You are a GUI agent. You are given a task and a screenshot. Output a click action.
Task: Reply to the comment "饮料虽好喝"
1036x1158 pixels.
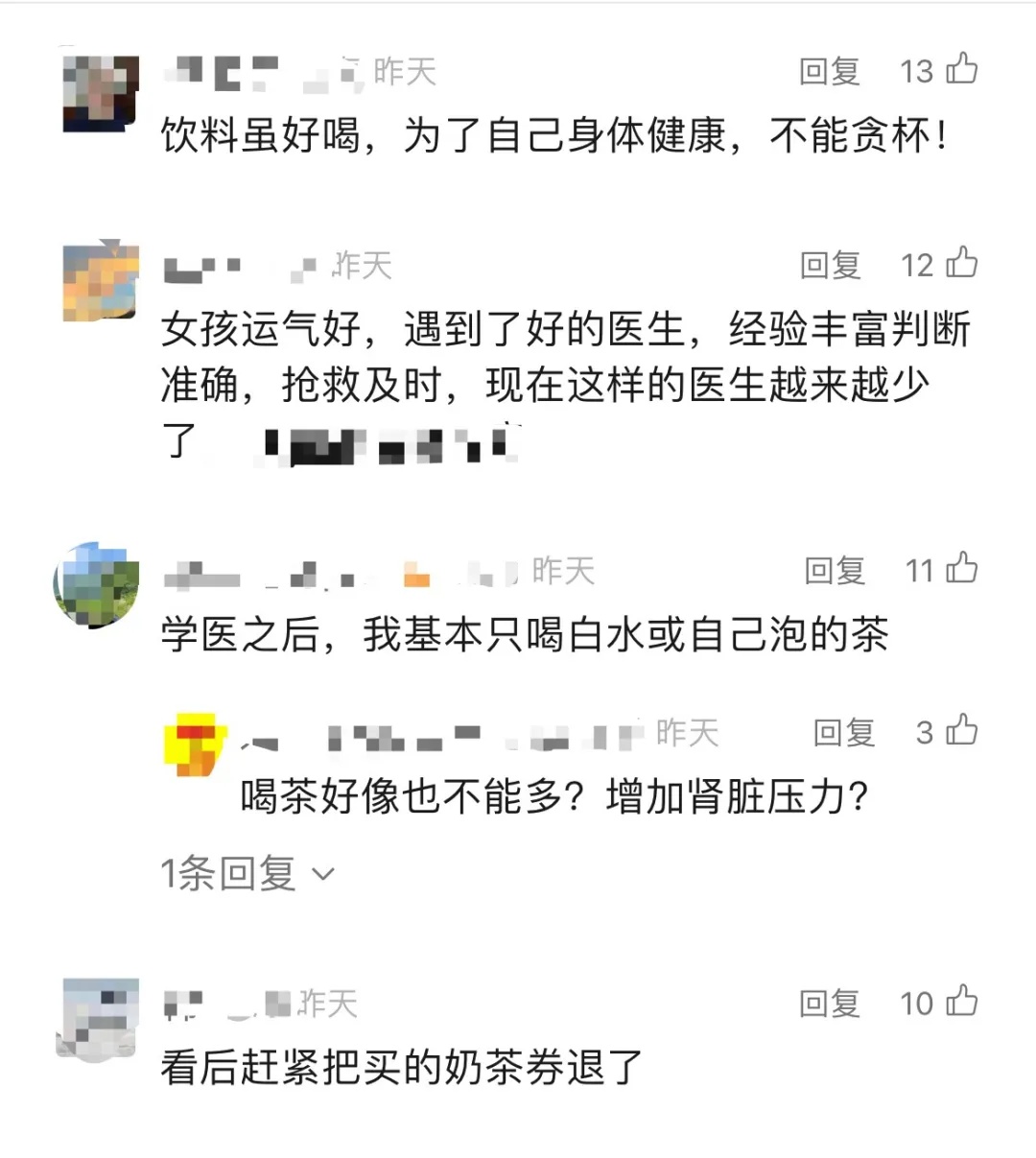click(829, 71)
